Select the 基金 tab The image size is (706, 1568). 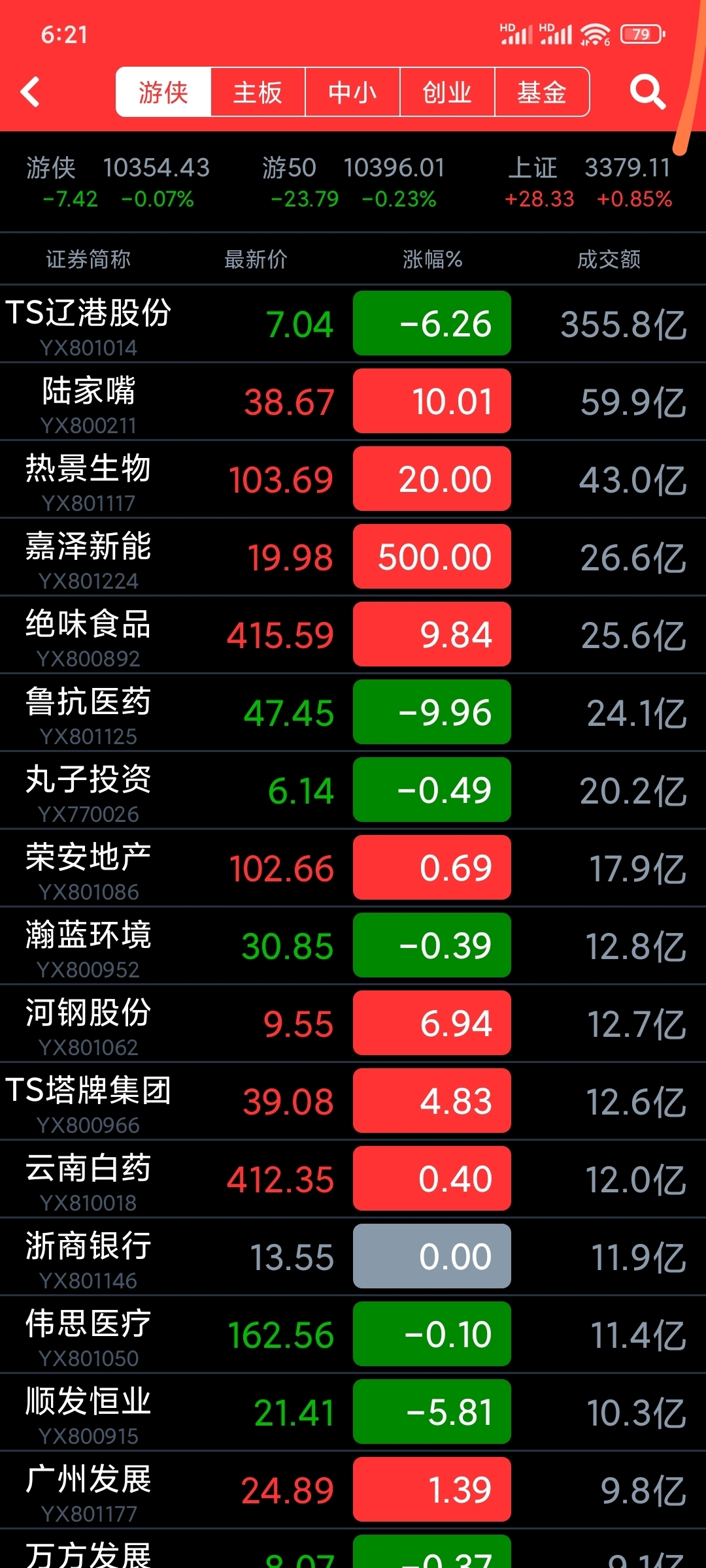point(542,91)
